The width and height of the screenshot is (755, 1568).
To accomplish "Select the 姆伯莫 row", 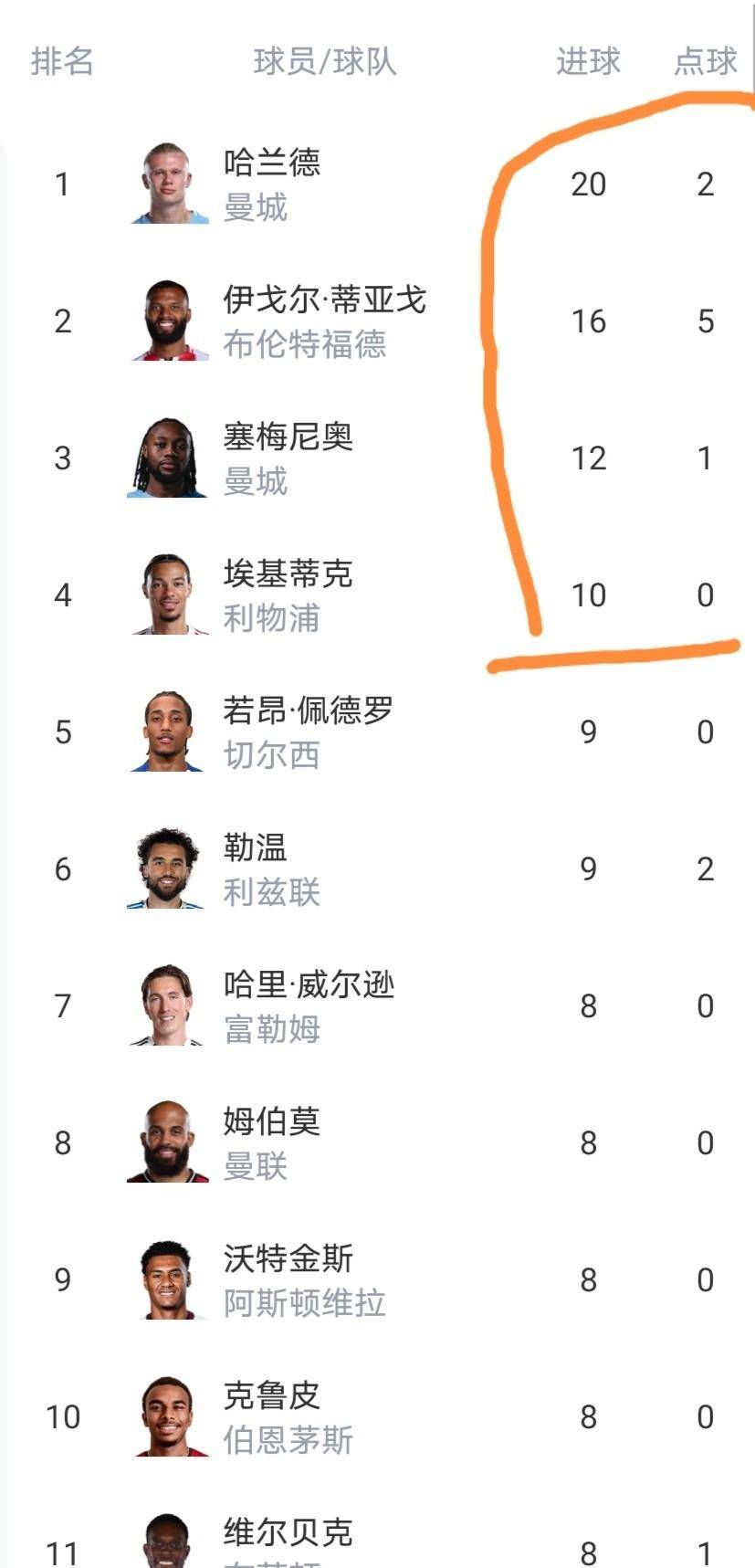I will tap(271, 1142).
